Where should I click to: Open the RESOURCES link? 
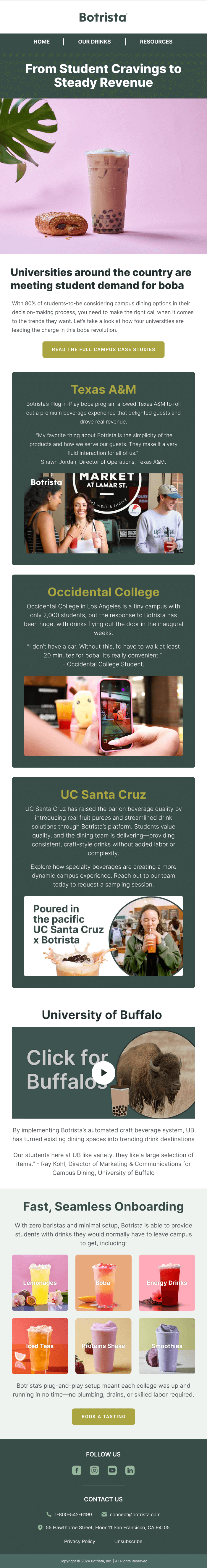click(x=156, y=42)
